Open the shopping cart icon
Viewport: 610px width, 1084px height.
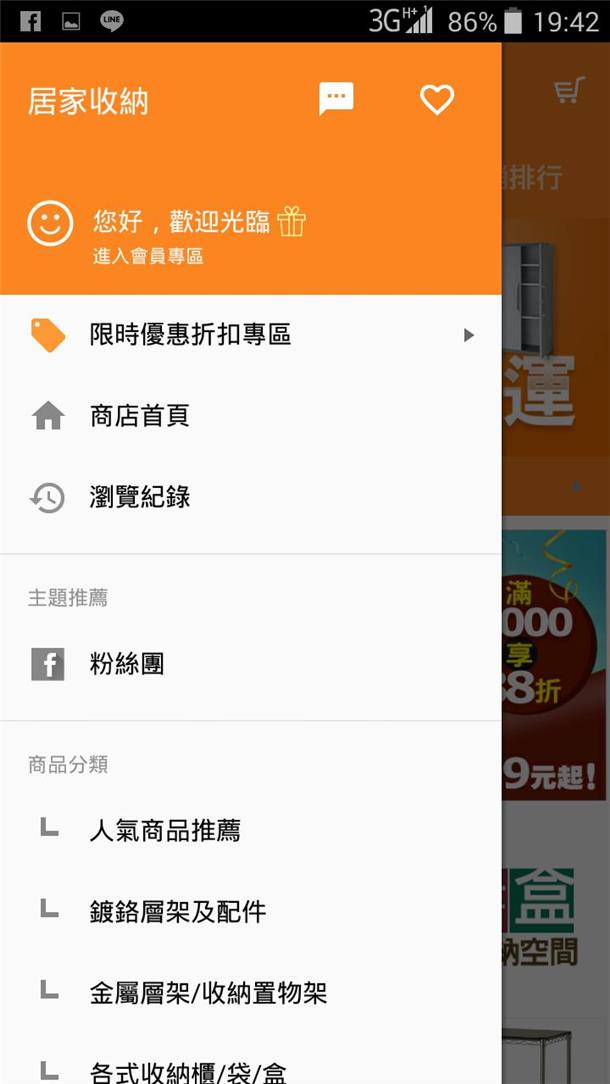(569, 91)
